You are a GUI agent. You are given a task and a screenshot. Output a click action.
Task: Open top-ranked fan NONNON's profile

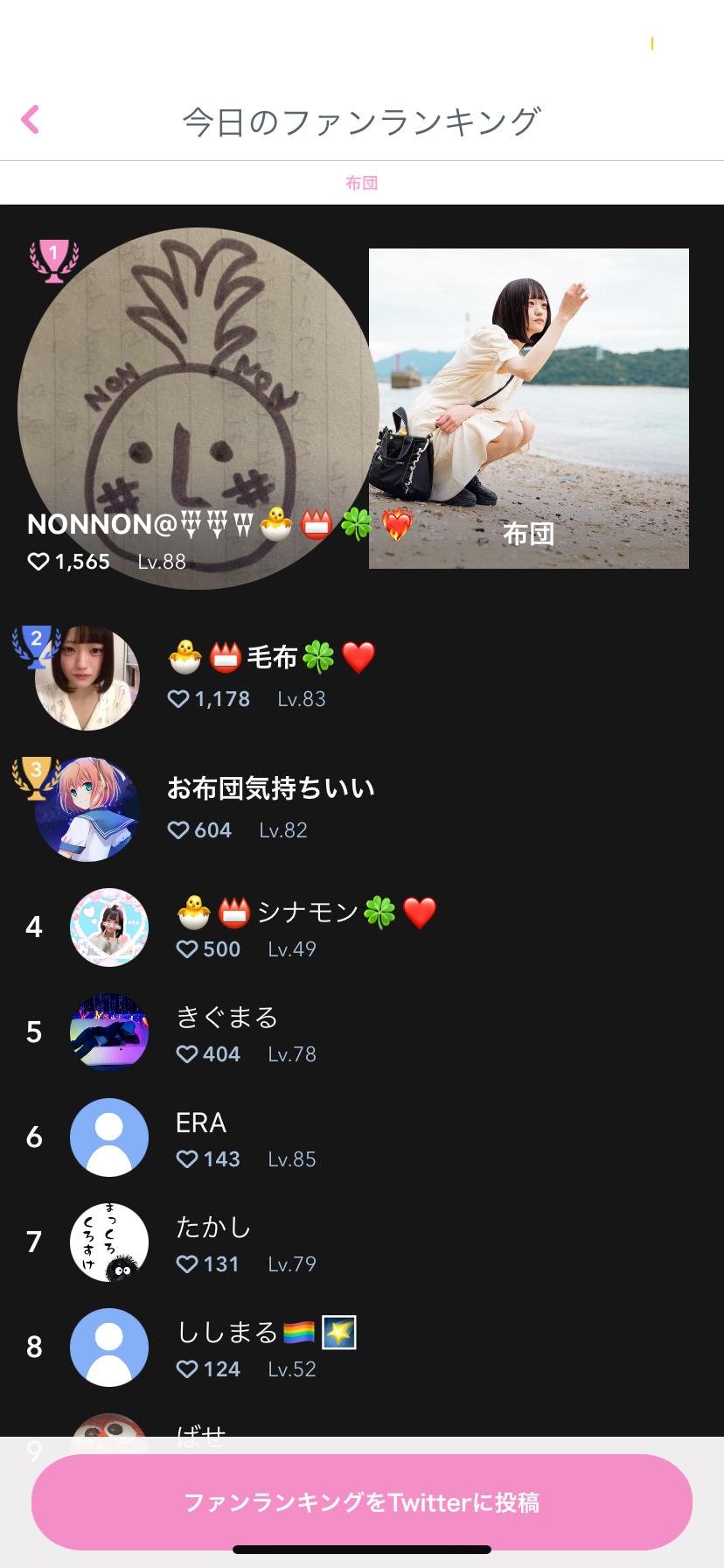pos(198,409)
